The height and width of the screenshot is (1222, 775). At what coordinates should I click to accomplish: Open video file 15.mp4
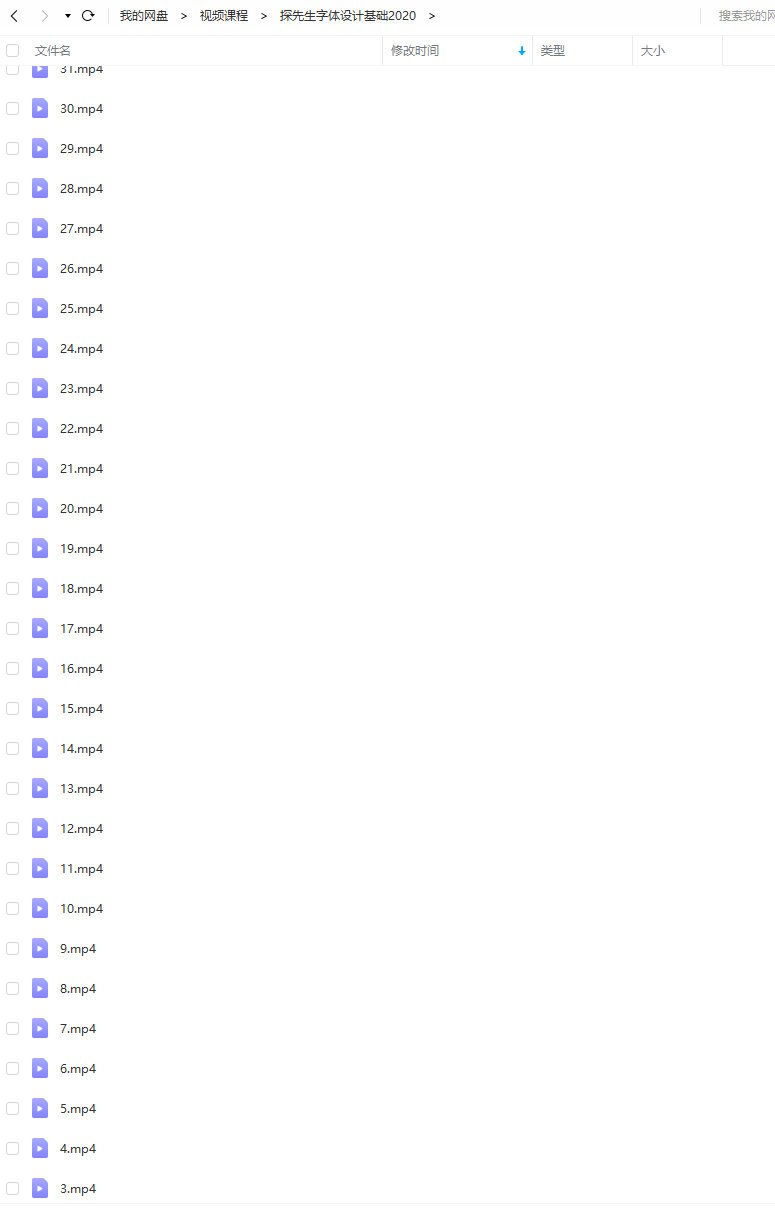81,709
